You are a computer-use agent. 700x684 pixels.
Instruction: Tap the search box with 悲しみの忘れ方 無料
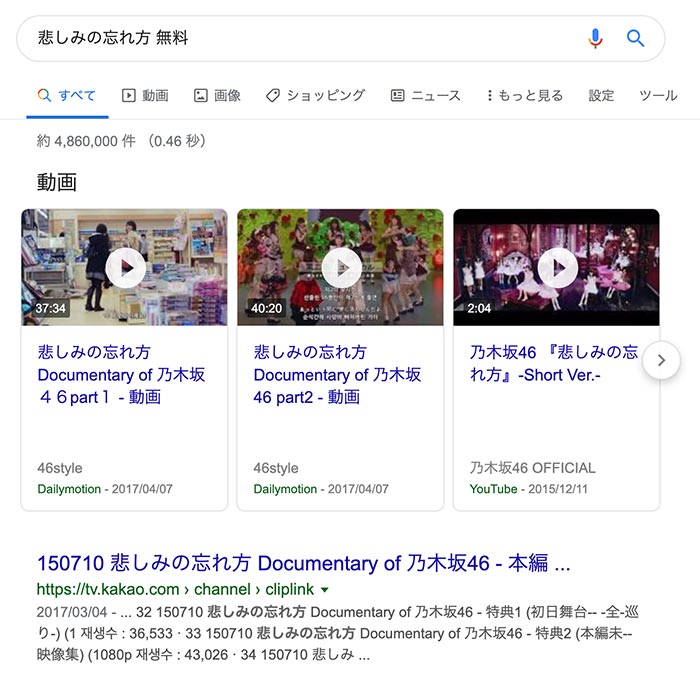pyautogui.click(x=300, y=38)
